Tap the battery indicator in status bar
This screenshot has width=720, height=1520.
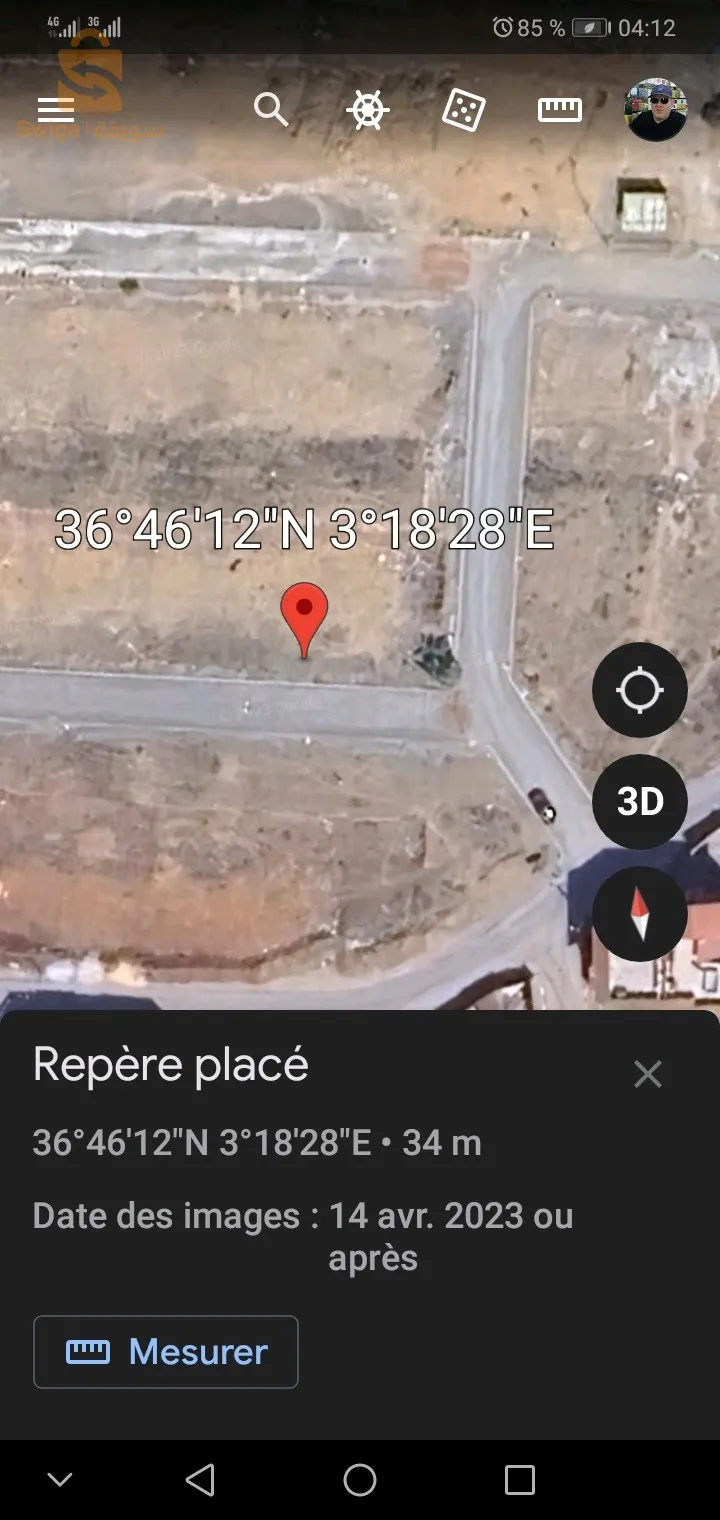(x=590, y=27)
